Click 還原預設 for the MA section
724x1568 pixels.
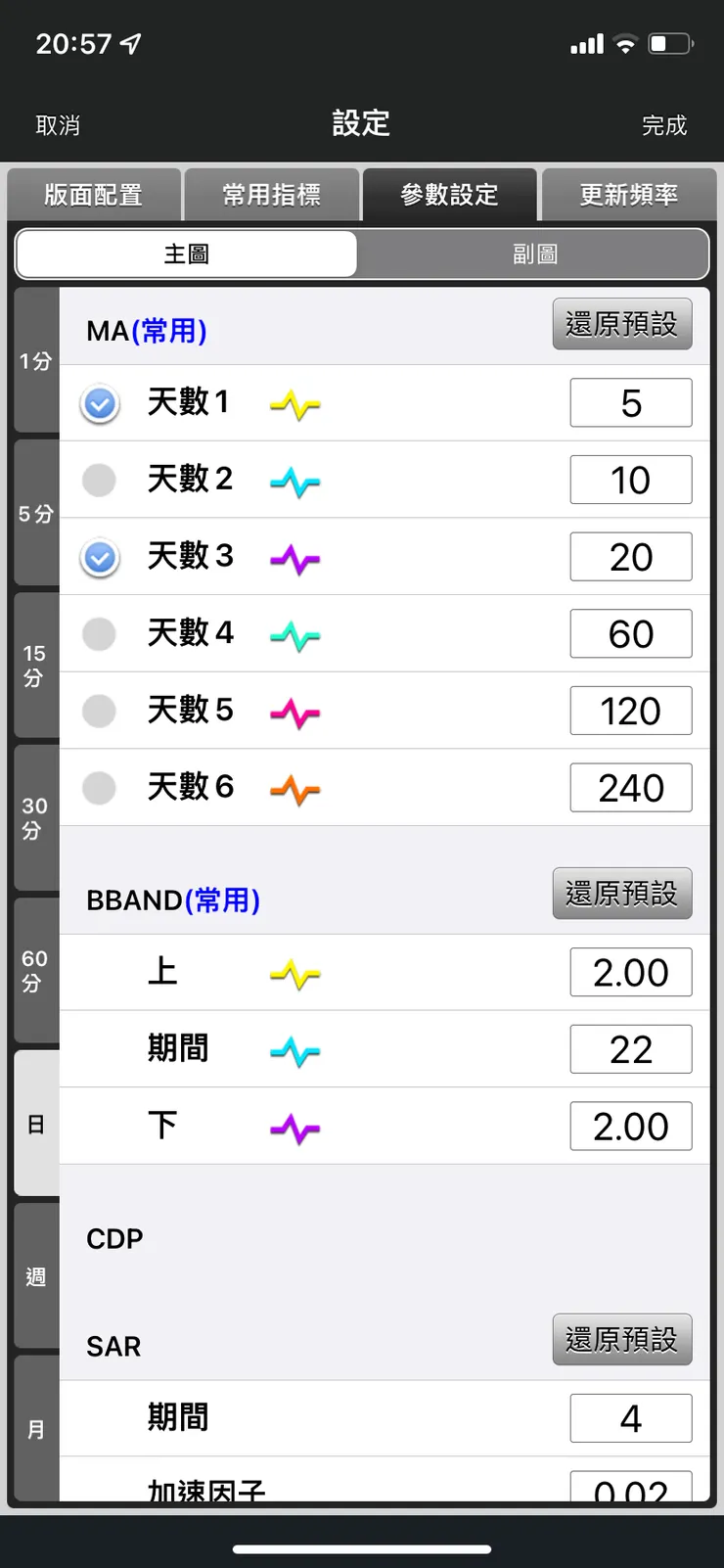(x=621, y=324)
